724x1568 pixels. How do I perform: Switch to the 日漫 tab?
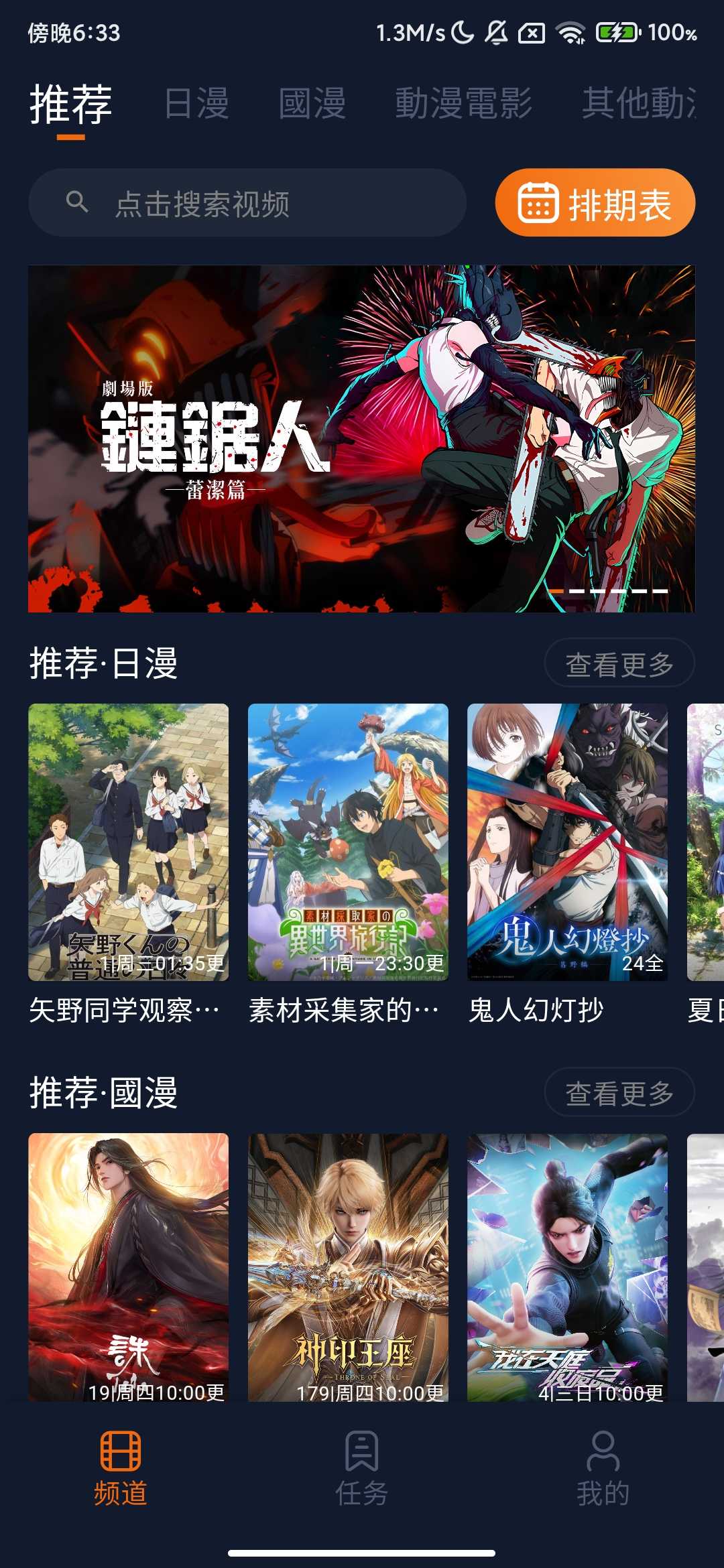point(196,104)
